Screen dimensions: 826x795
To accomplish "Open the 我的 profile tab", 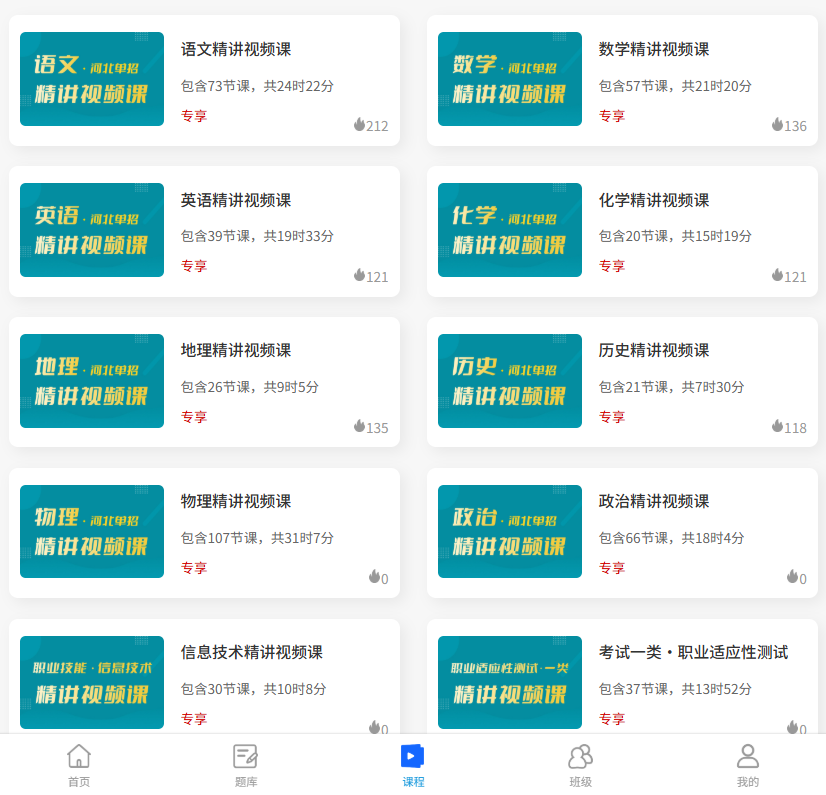I will point(747,766).
